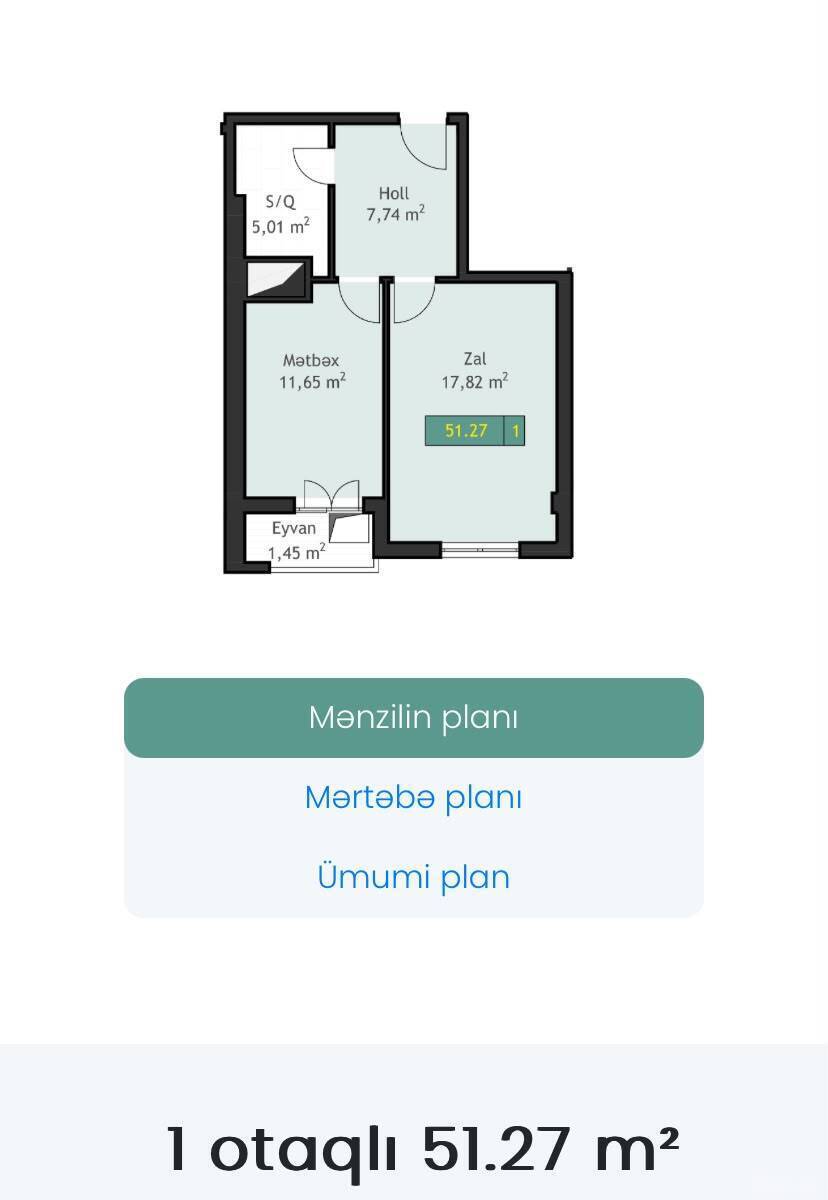Select the Mənzilin planı tab
This screenshot has width=828, height=1200.
point(414,717)
